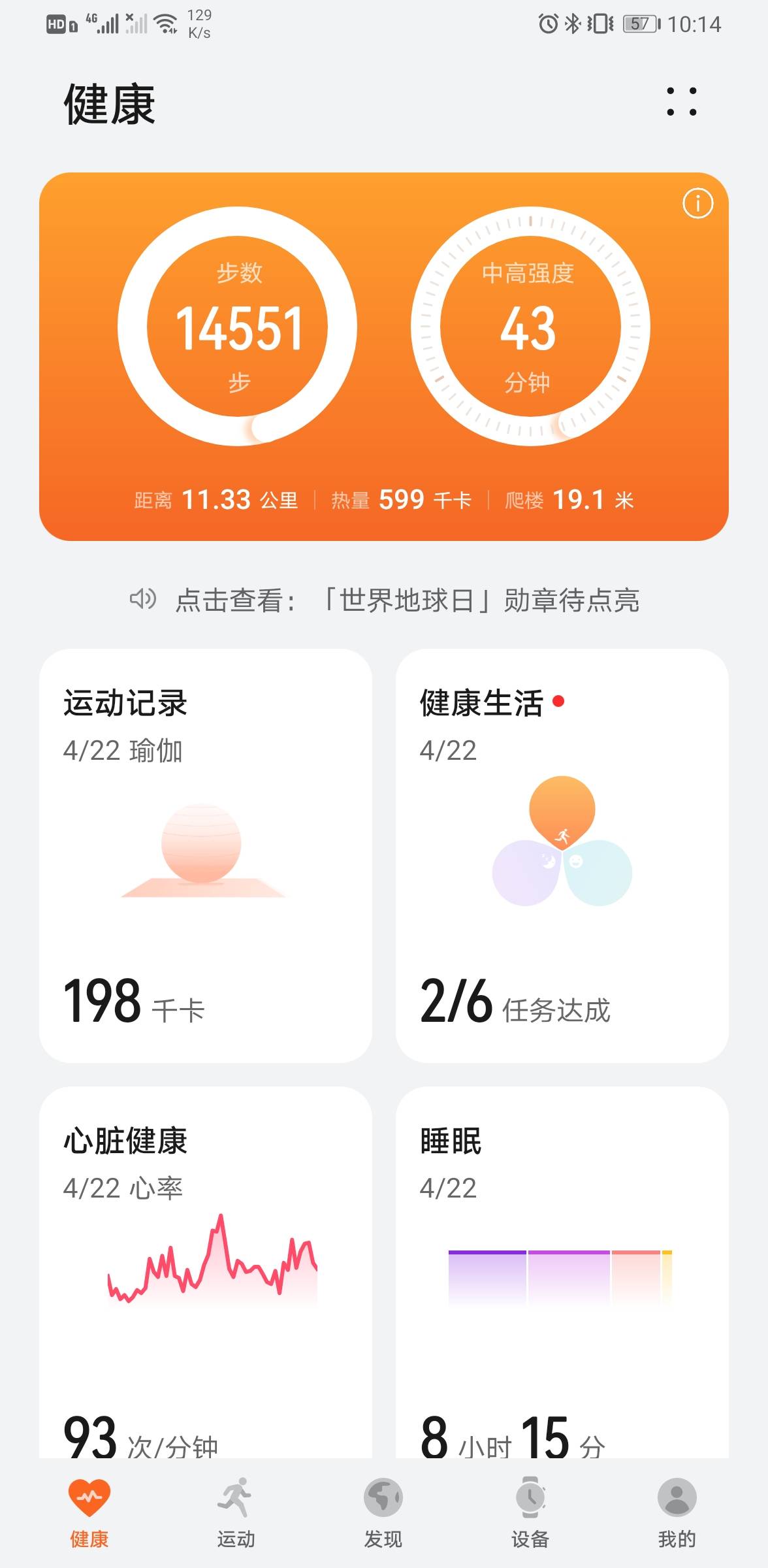The width and height of the screenshot is (768, 1568).
Task: Open the 心脏健康 heart rate card
Action: [205, 1274]
